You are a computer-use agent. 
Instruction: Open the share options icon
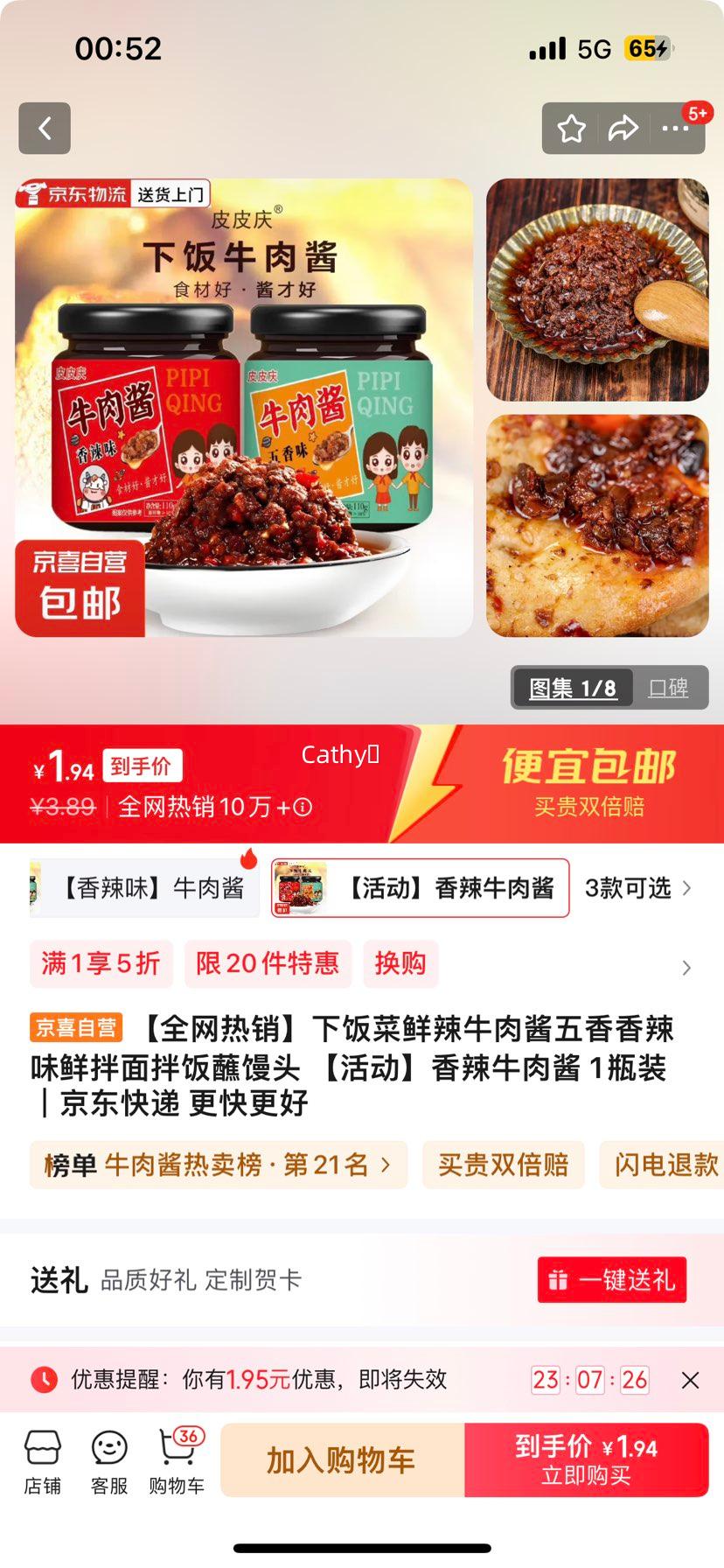coord(623,128)
